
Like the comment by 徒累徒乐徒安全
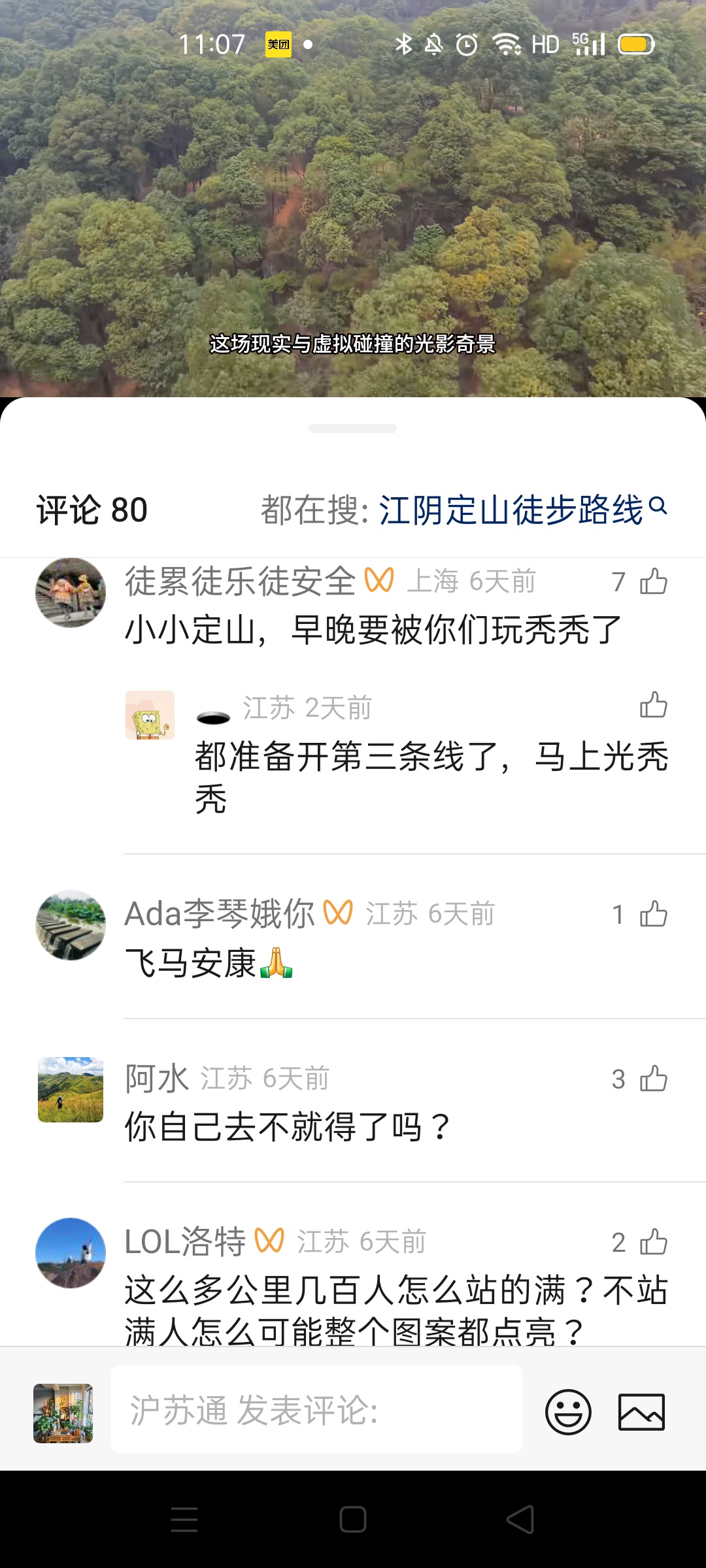(653, 581)
